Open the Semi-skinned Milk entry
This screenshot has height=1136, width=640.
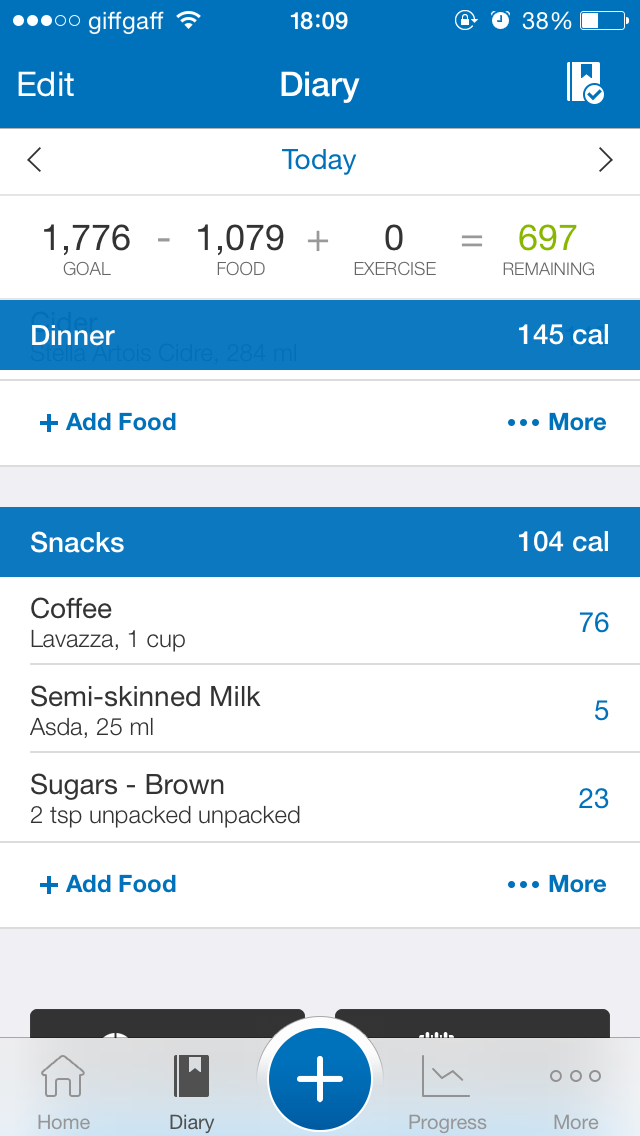[320, 710]
